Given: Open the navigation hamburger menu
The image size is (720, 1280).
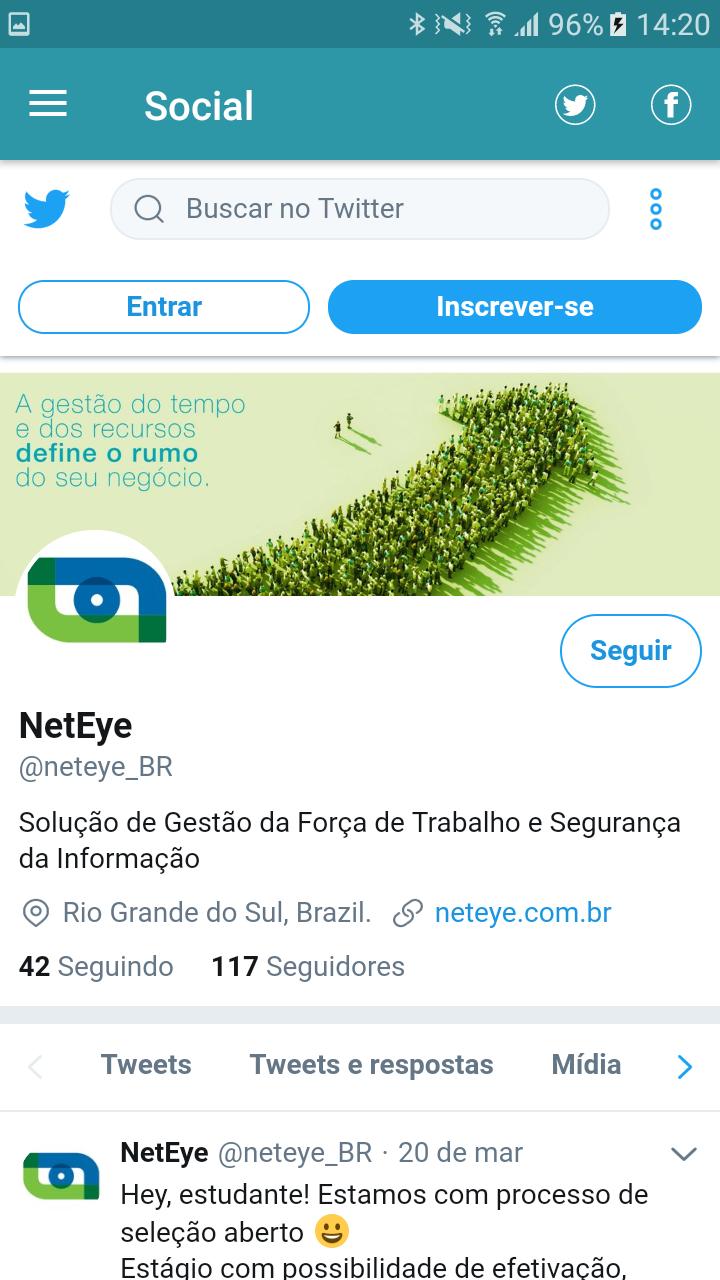Looking at the screenshot, I should pos(47,103).
